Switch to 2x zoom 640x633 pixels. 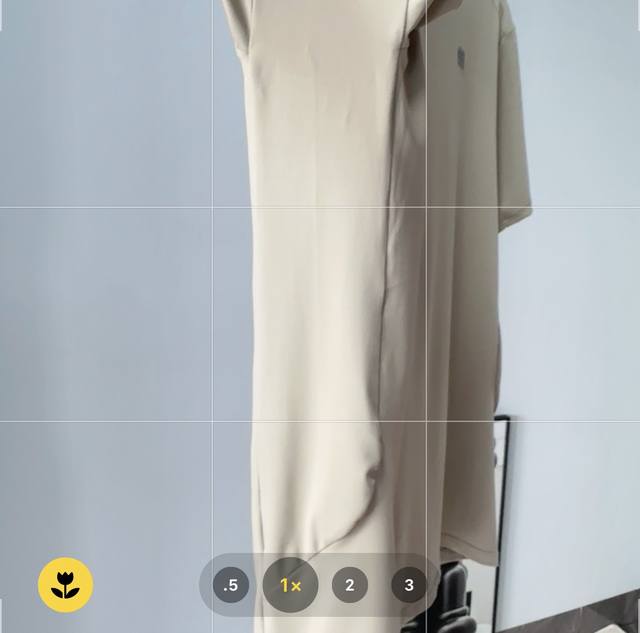349,585
